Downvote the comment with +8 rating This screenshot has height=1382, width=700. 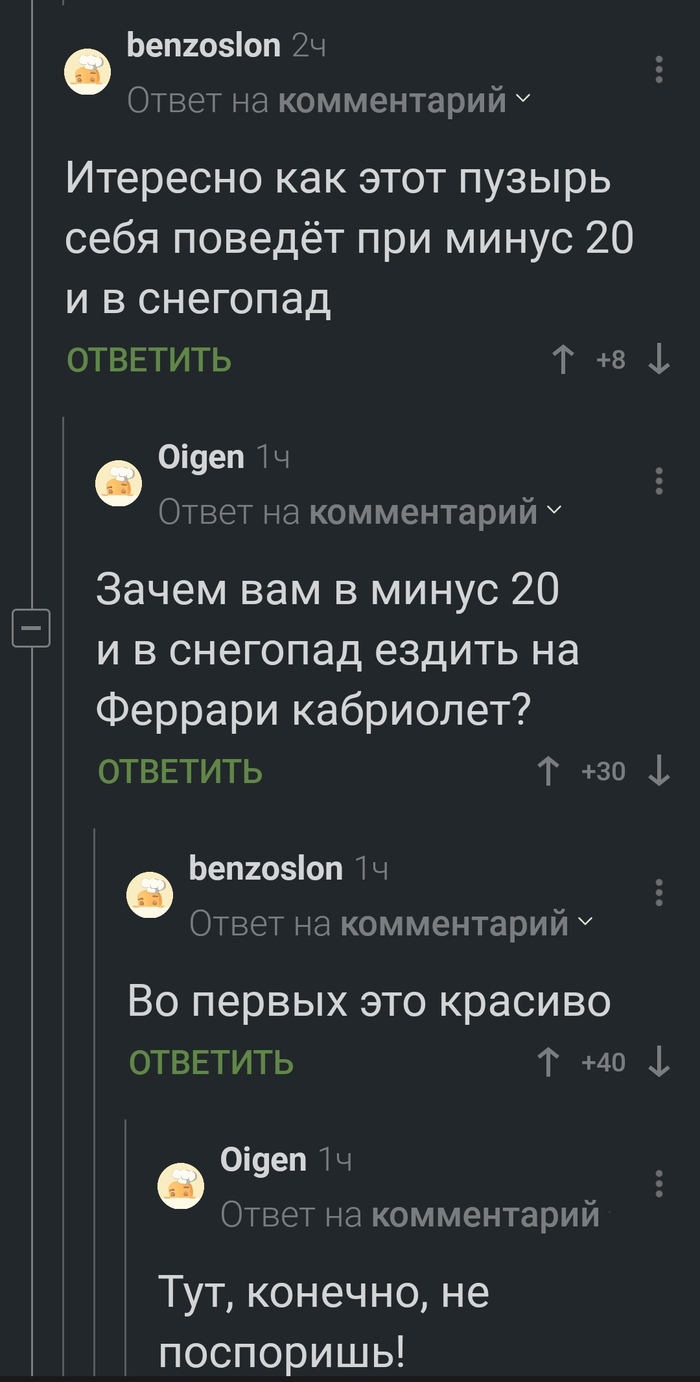[658, 360]
